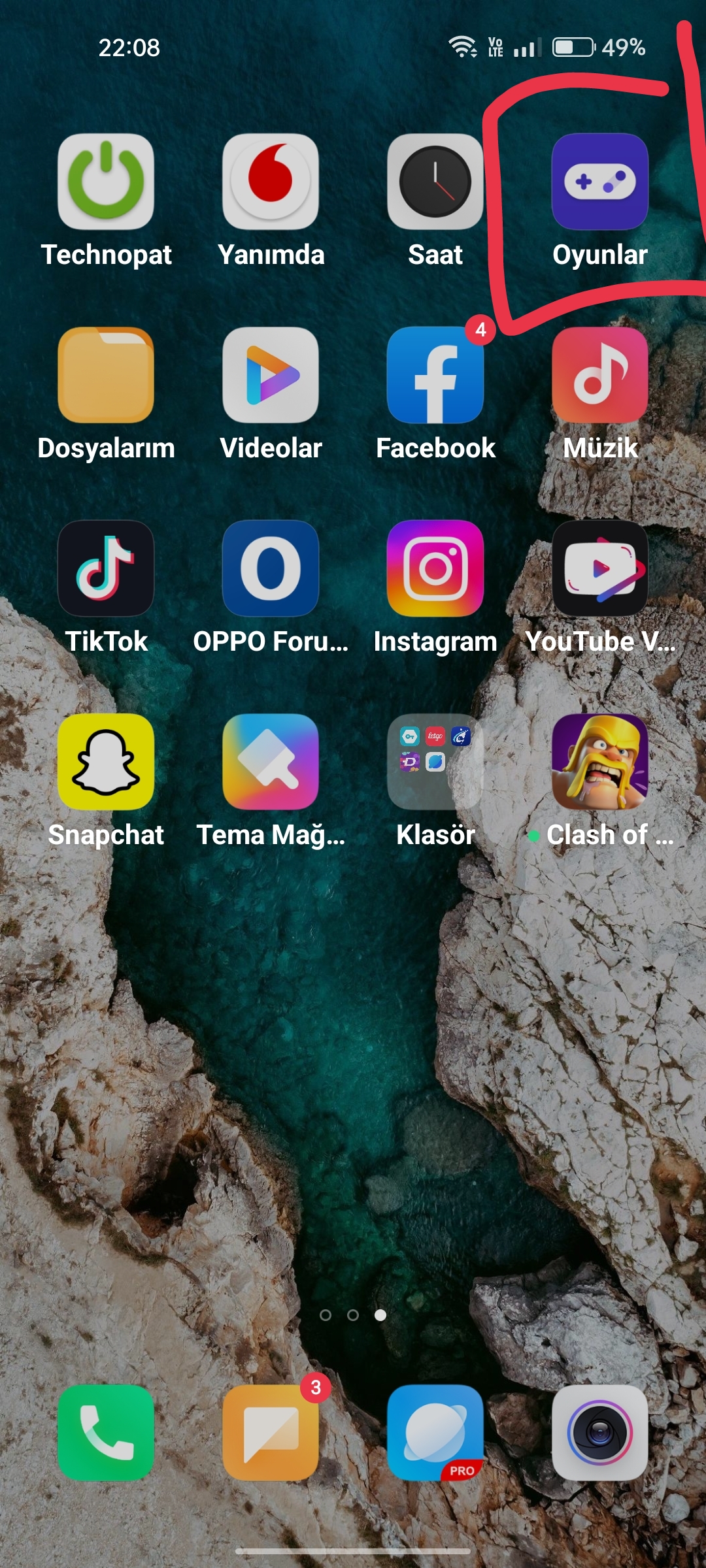This screenshot has width=706, height=1568.
Task: Open messages app with 3 unread
Action: [271, 1433]
